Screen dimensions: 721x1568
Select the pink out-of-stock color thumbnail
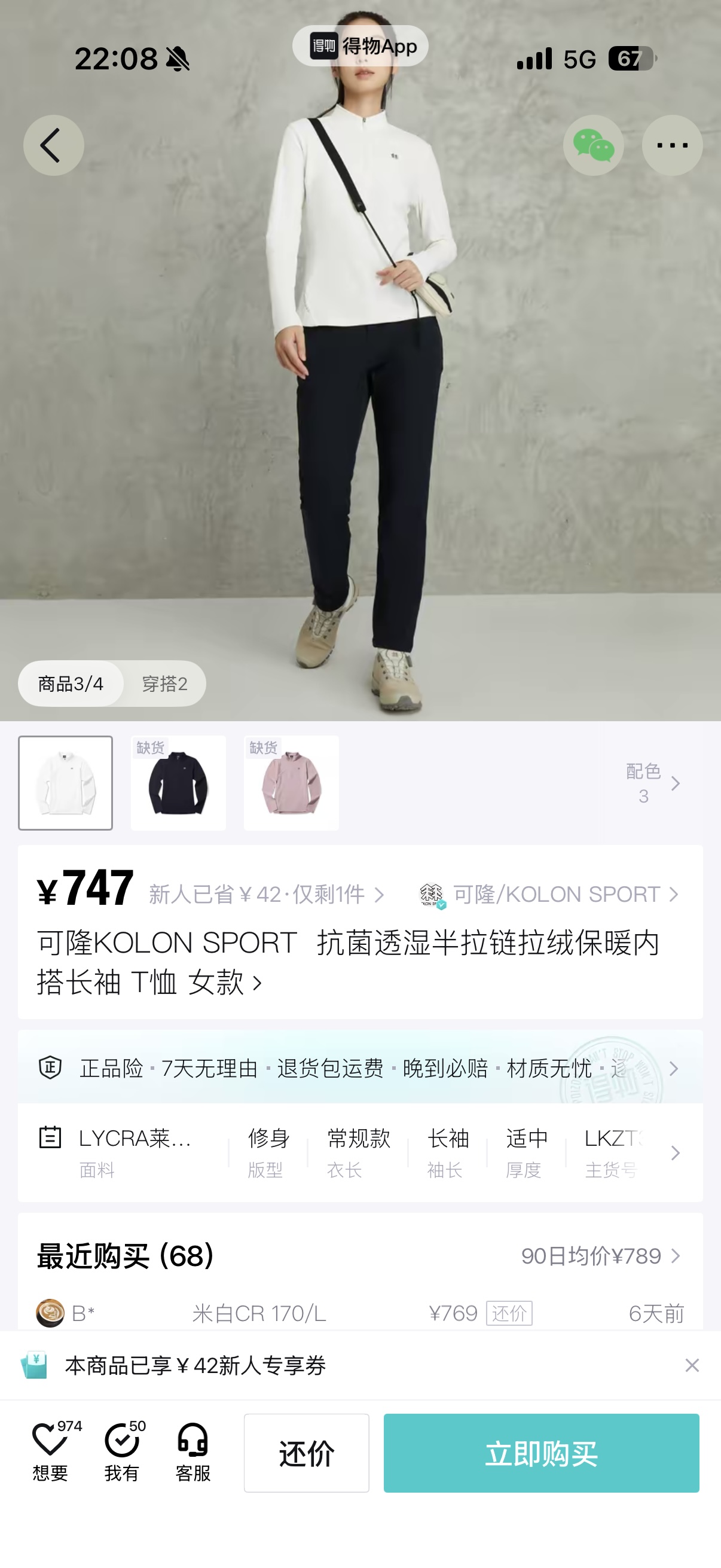291,783
